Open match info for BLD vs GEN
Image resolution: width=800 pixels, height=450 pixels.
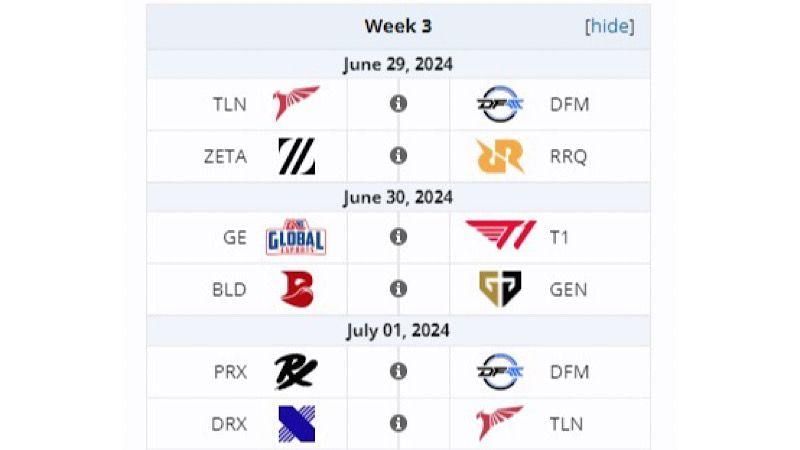point(398,289)
